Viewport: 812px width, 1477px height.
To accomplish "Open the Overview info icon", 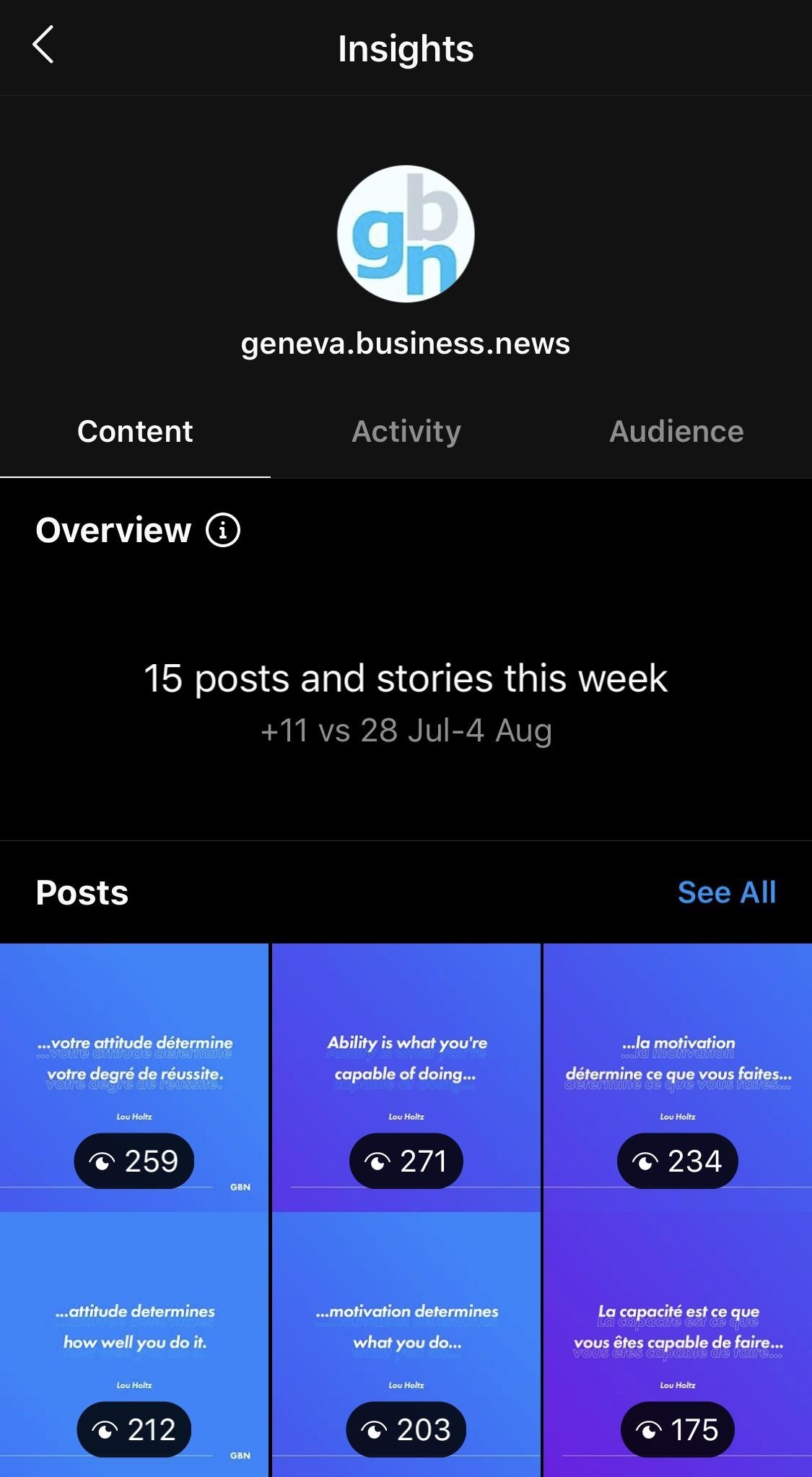I will pyautogui.click(x=223, y=531).
